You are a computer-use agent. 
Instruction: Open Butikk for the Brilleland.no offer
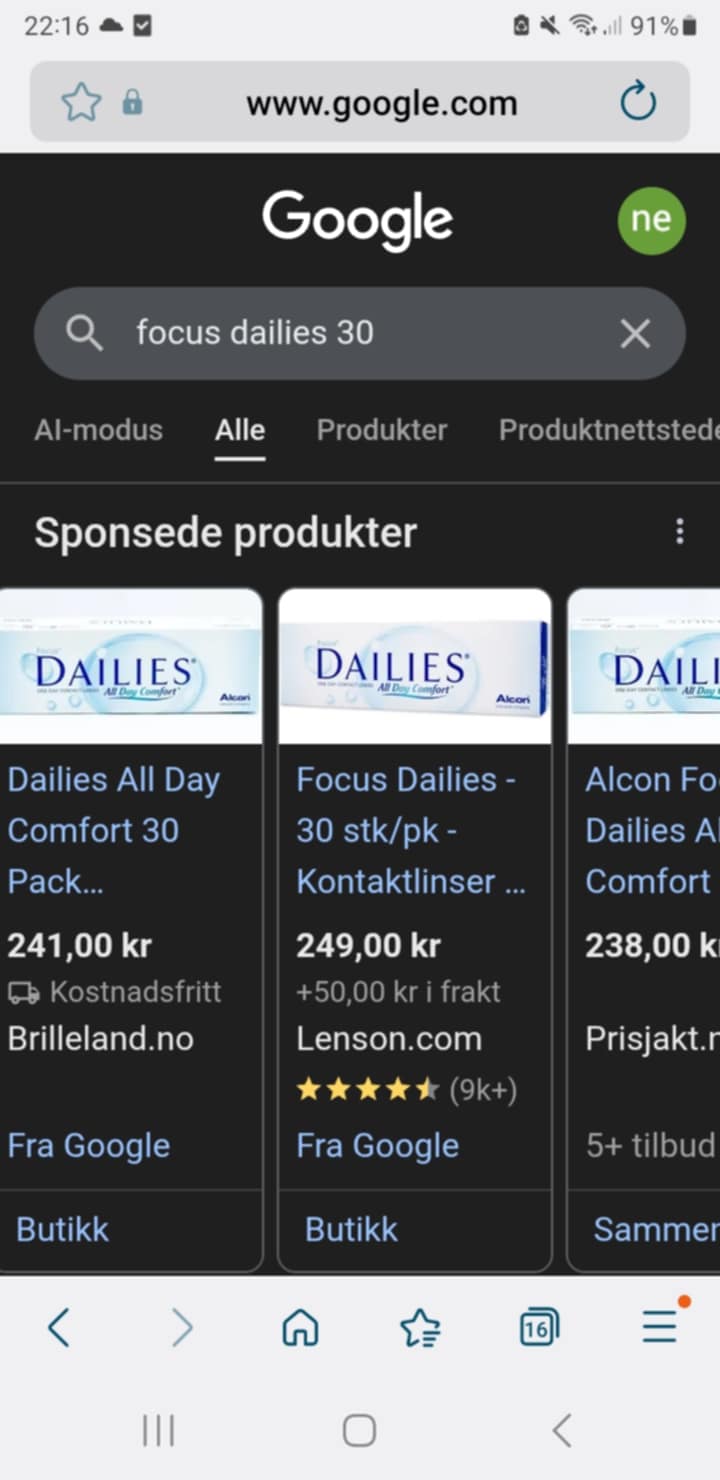pyautogui.click(x=62, y=1228)
